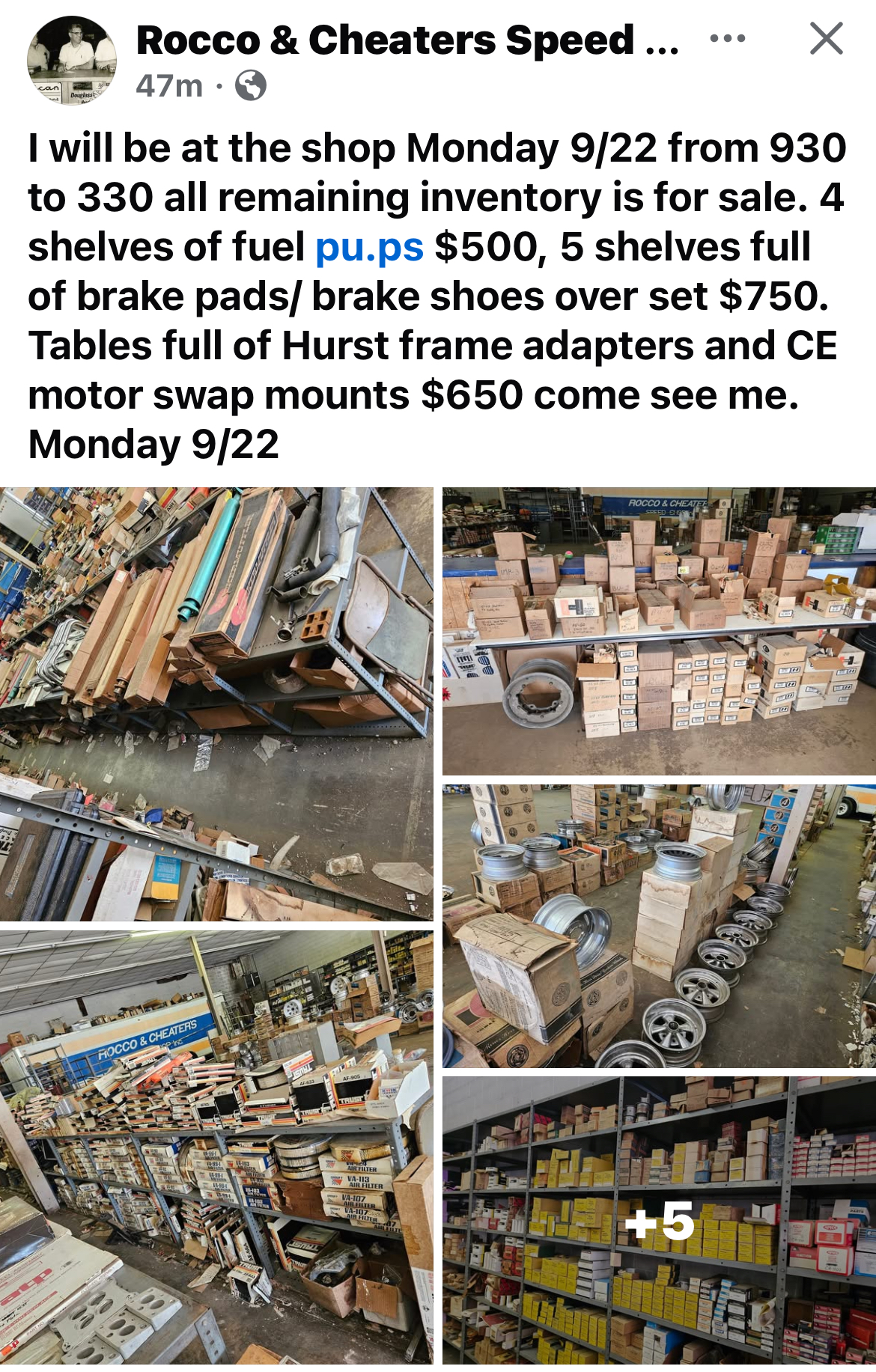The width and height of the screenshot is (876, 1372).
Task: Open the photo of long boxed parts on shelf
Action: tap(216, 704)
